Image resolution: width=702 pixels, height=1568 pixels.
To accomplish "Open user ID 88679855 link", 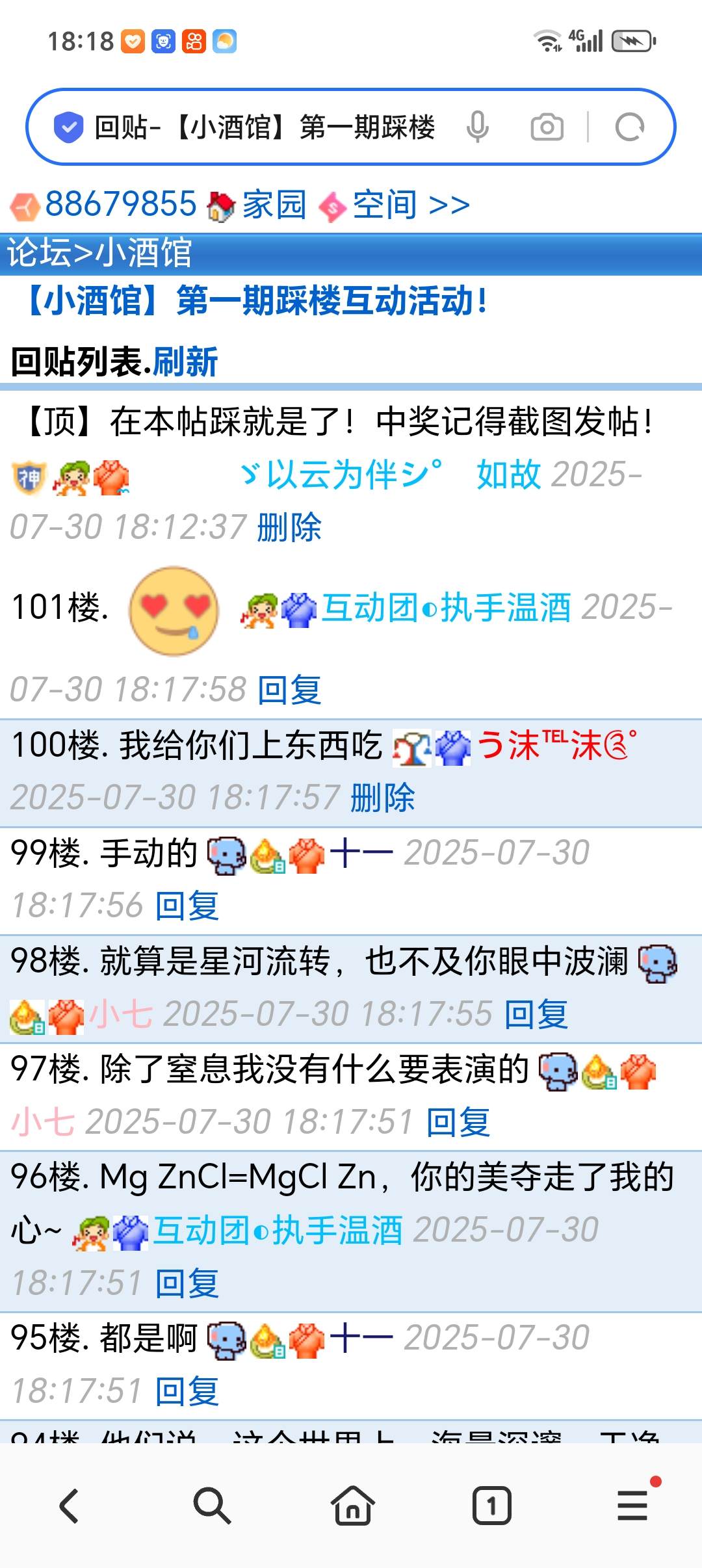I will [120, 205].
